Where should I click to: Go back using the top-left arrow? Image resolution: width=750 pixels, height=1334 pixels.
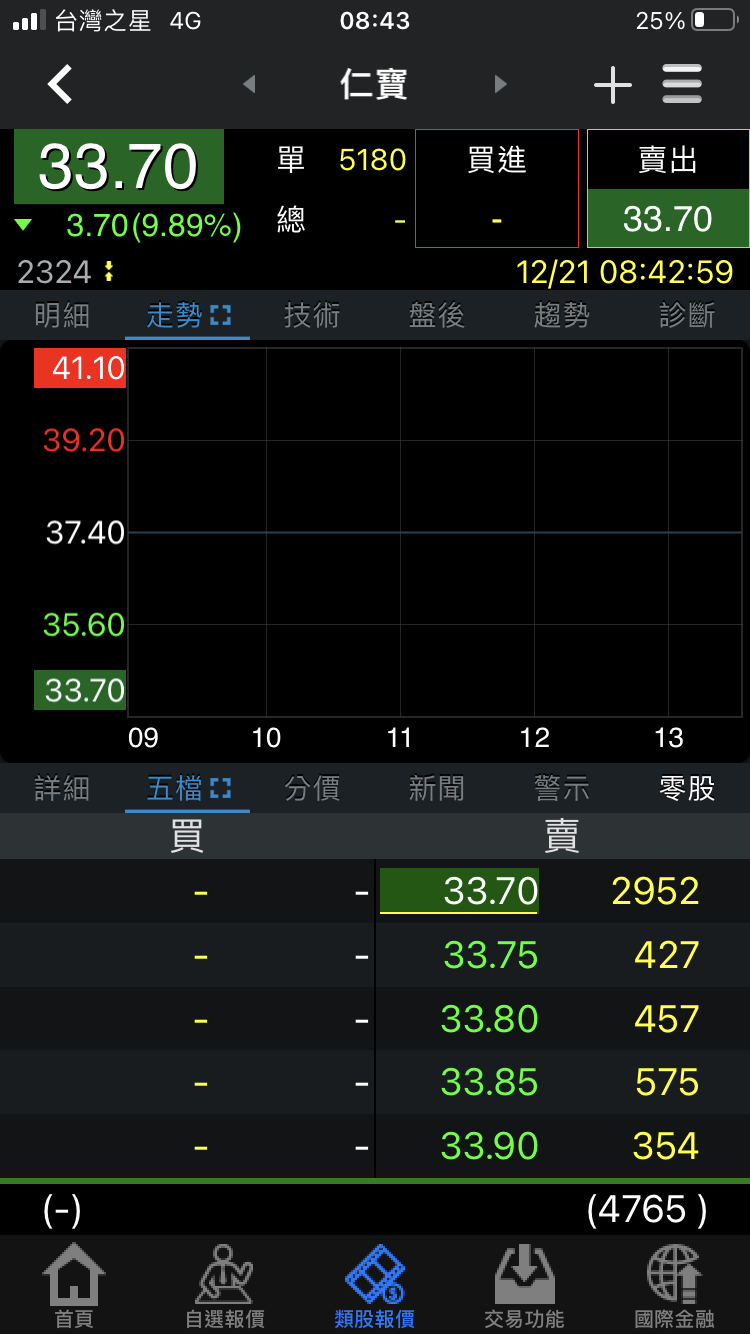pyautogui.click(x=60, y=85)
